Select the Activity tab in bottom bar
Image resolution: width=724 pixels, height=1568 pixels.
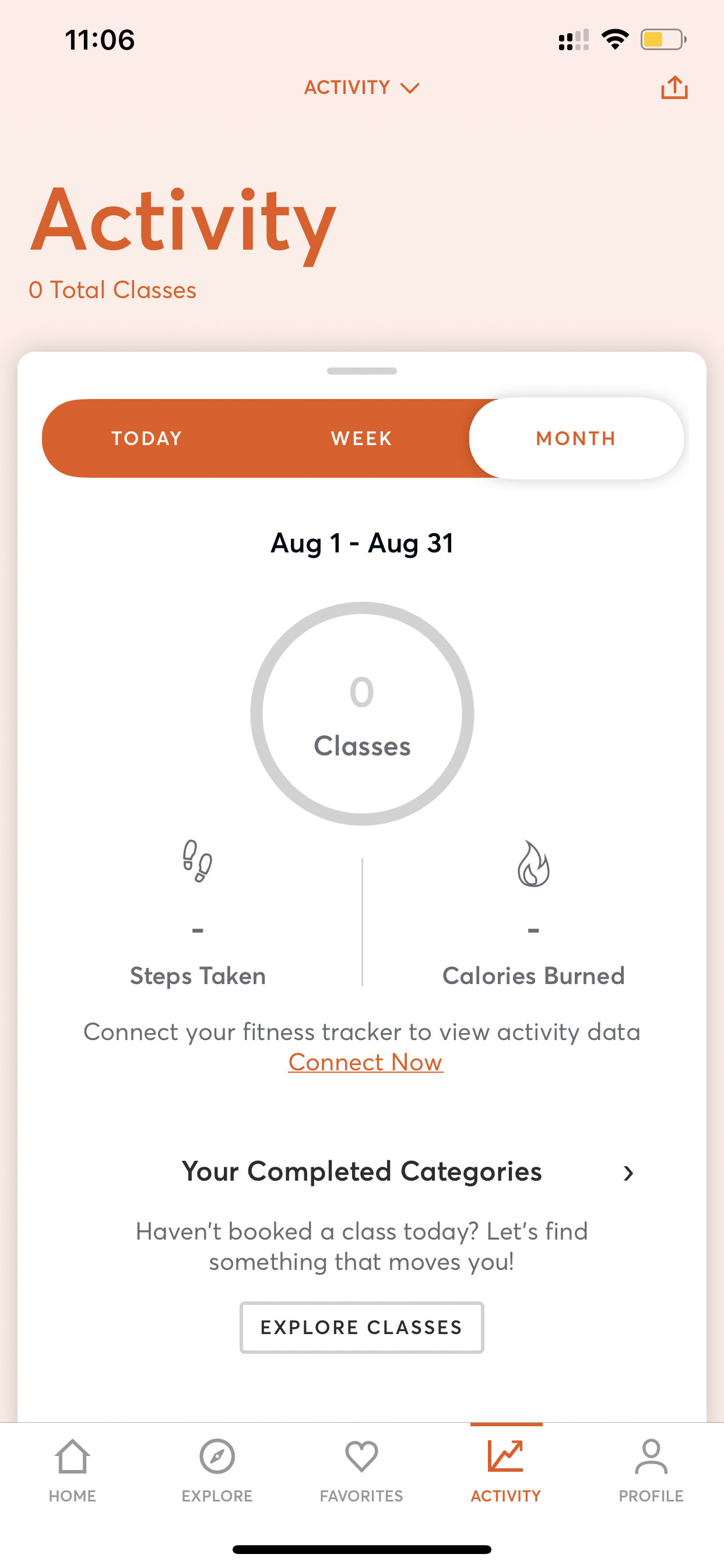505,1469
